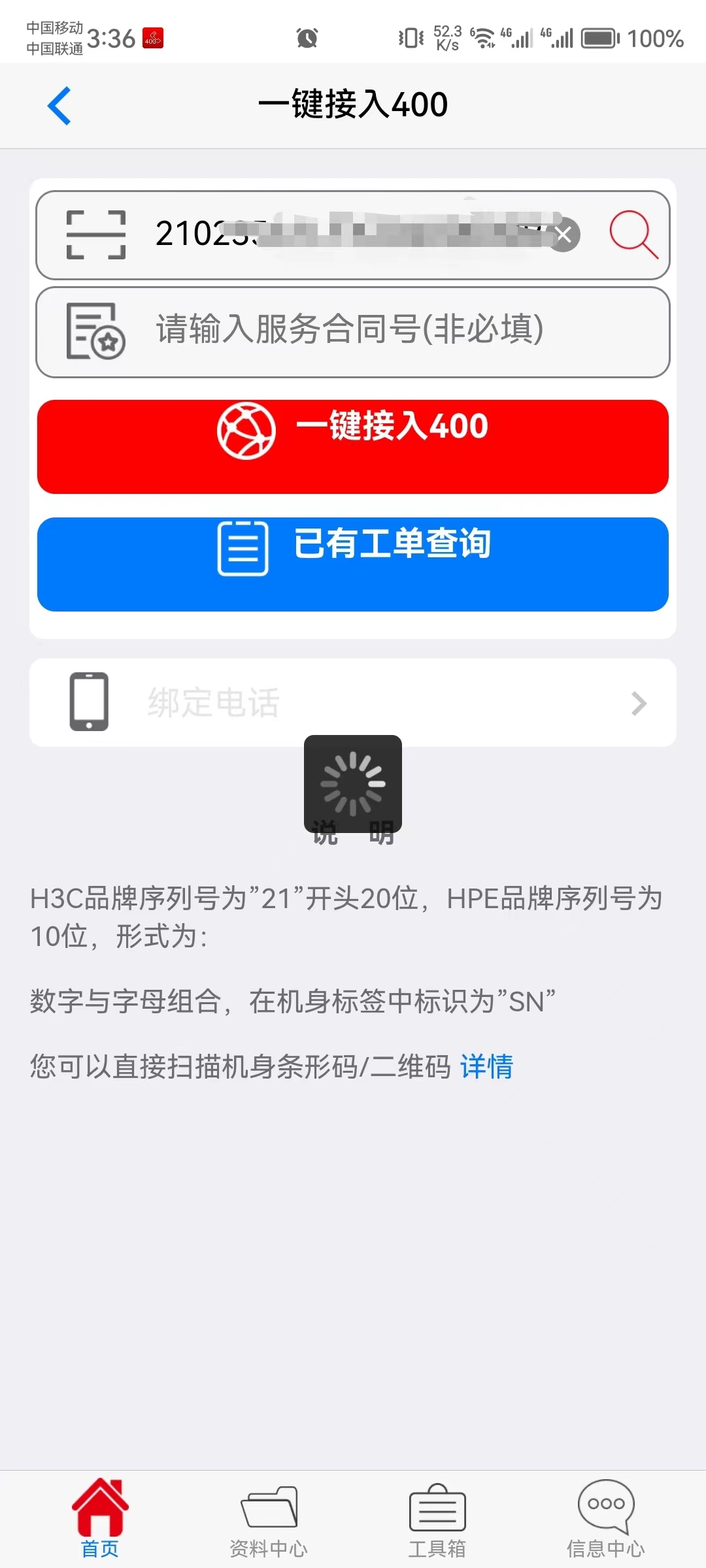Clear the serial number field

563,235
